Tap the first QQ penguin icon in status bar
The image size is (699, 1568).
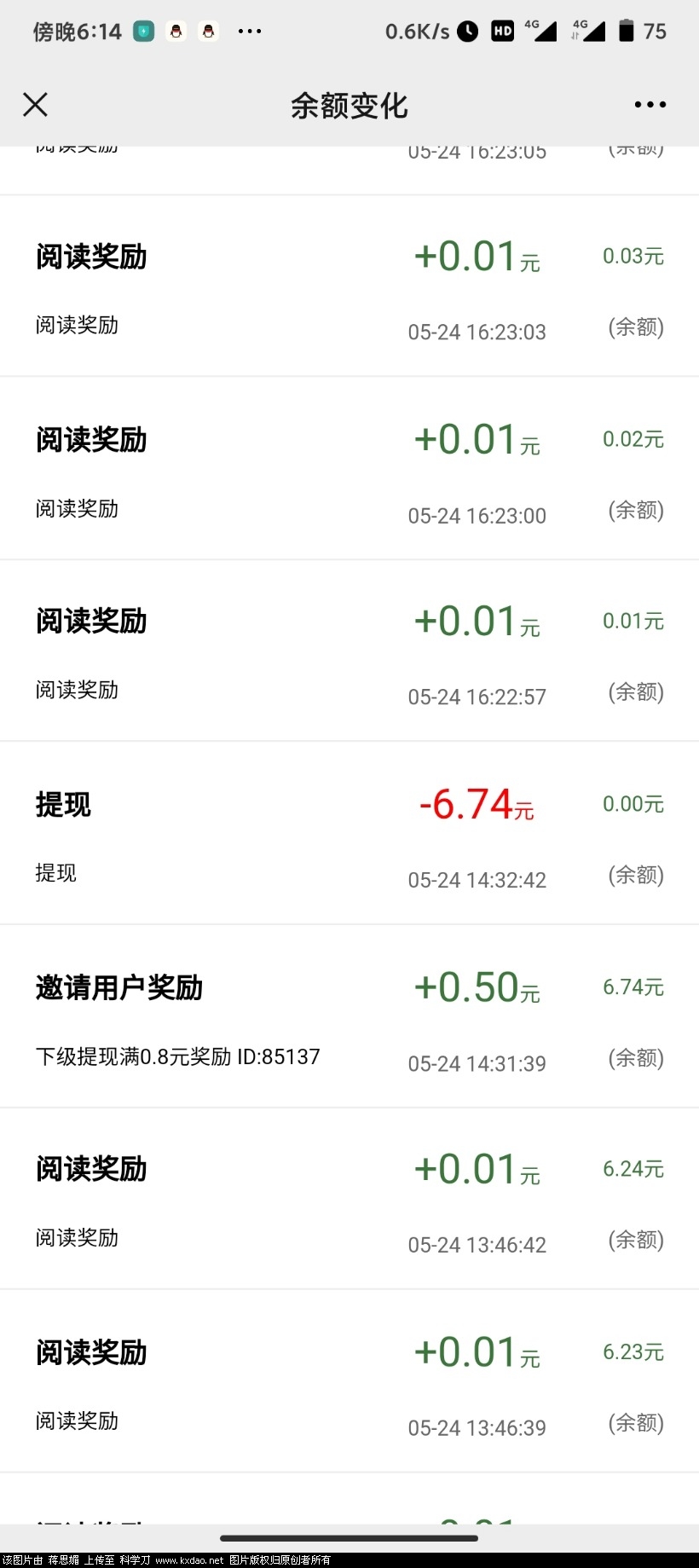(x=176, y=31)
